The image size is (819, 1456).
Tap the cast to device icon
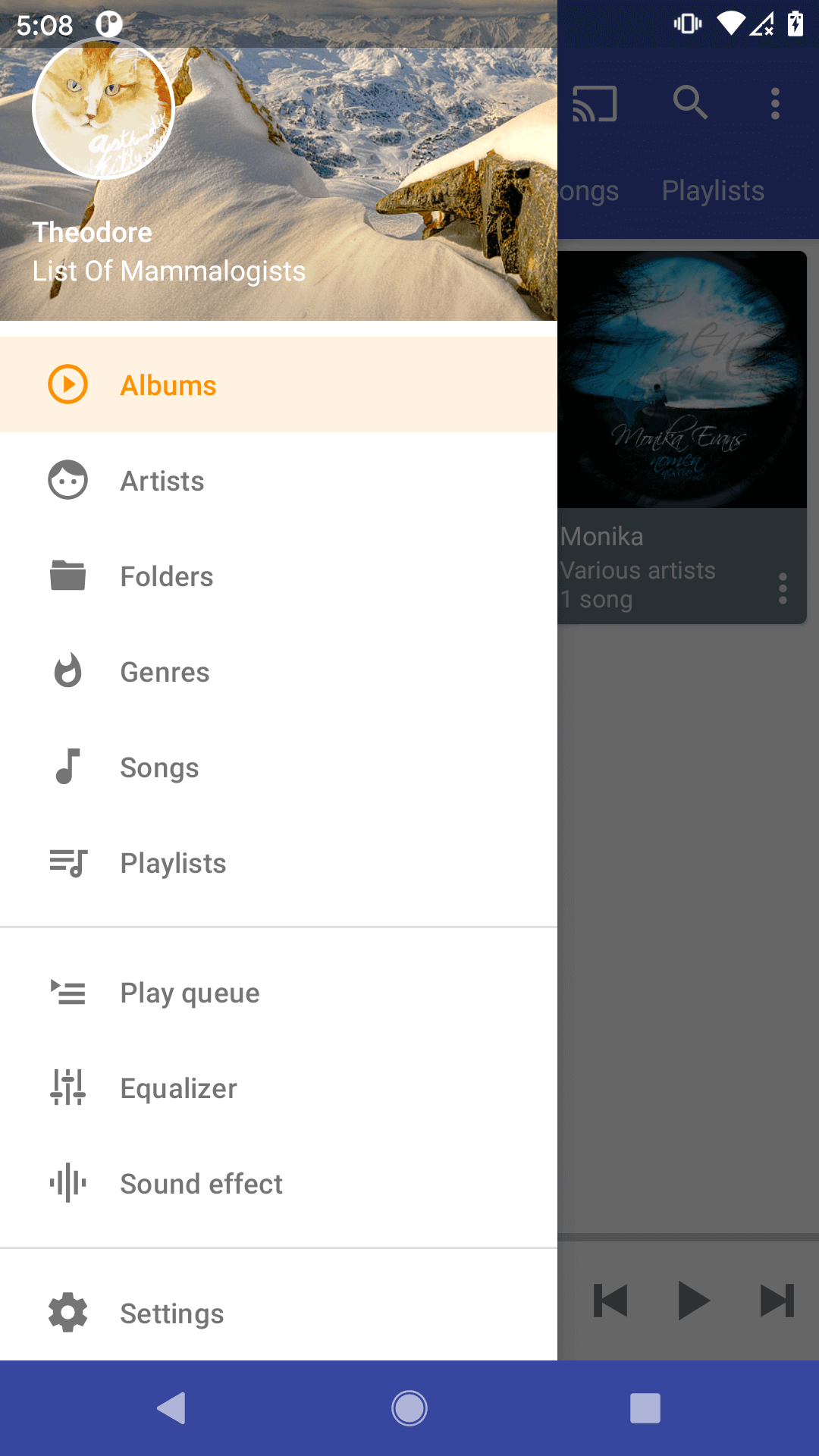pyautogui.click(x=595, y=104)
